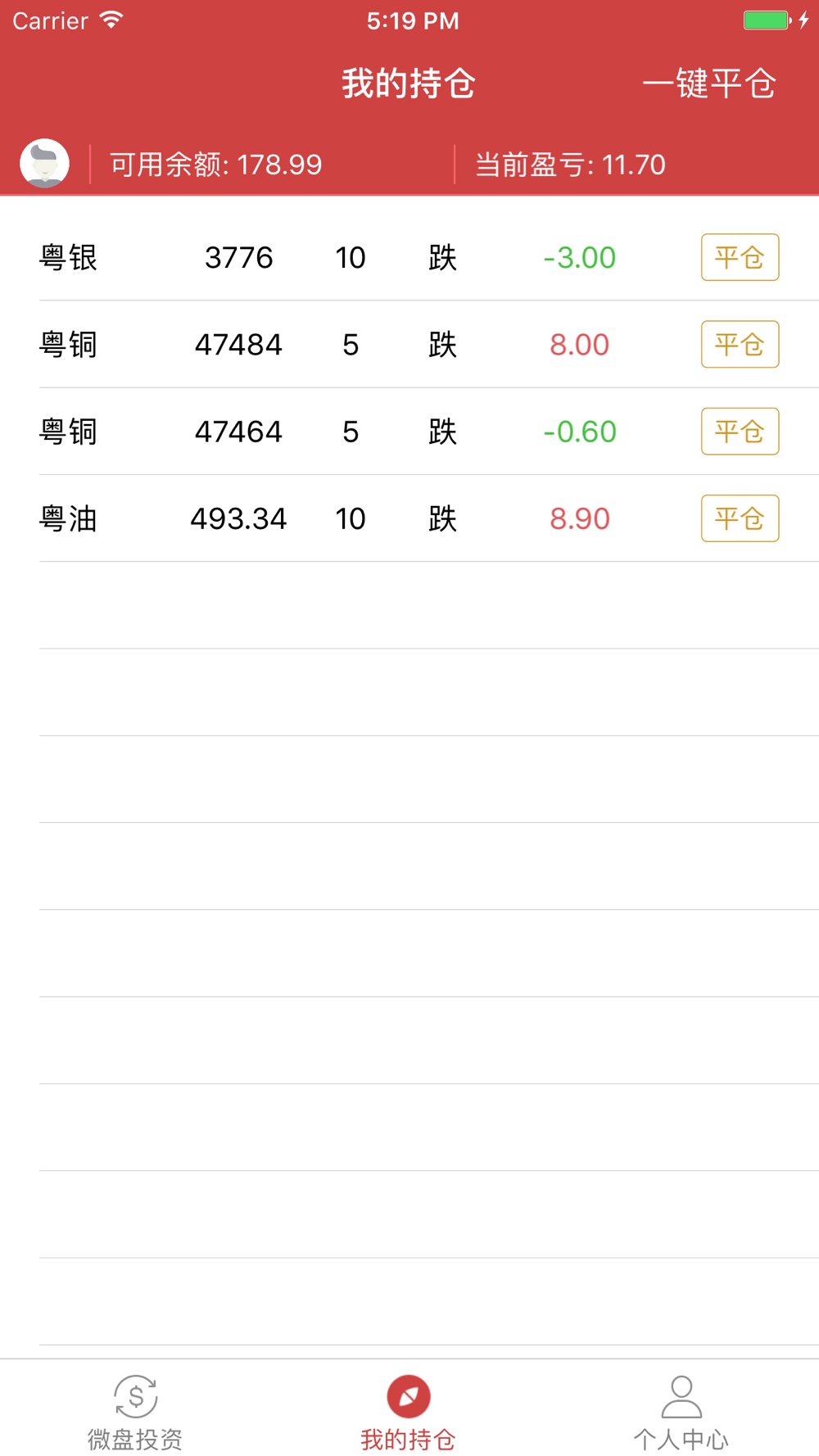The width and height of the screenshot is (819, 1456).
Task: Close the 粤油 493.34 position
Action: (739, 518)
